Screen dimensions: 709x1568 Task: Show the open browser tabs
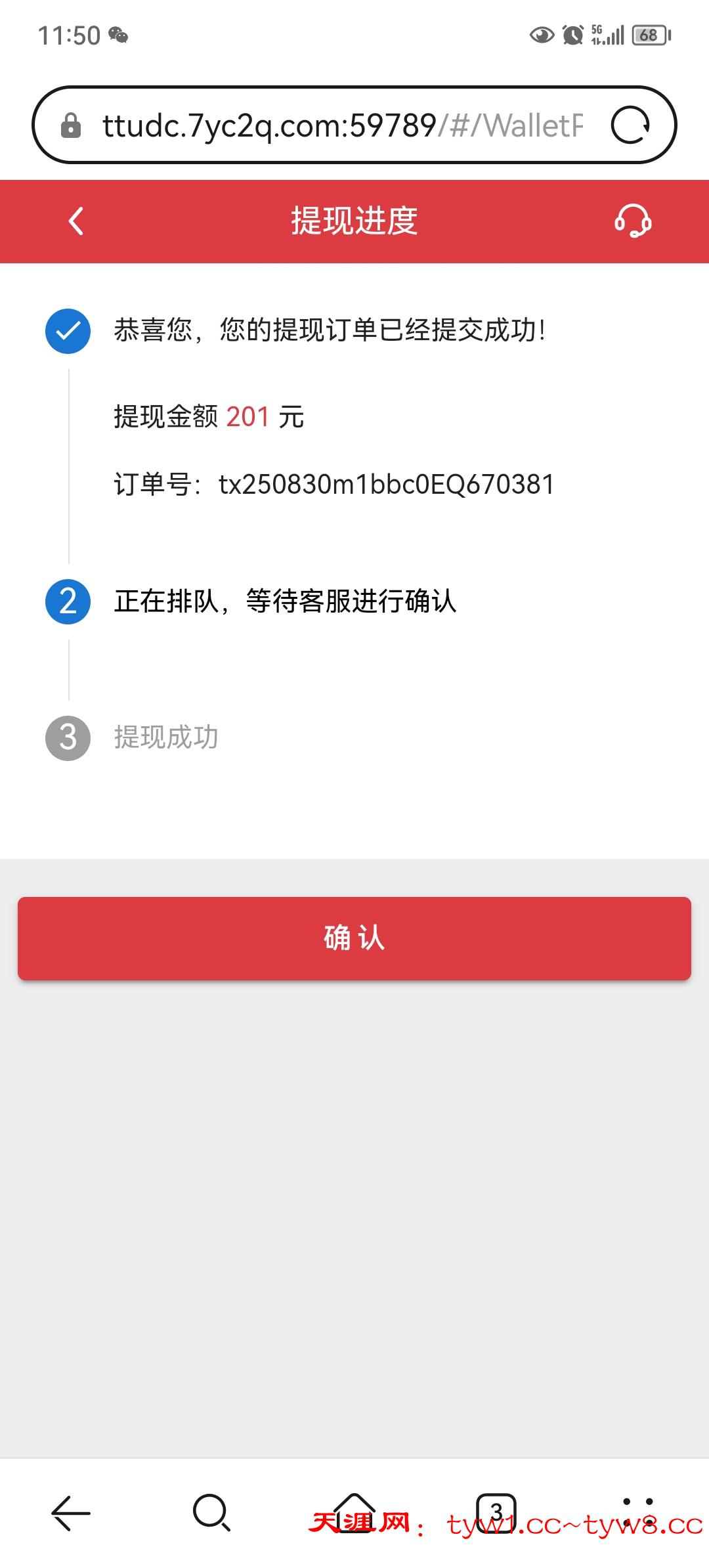point(496,1513)
